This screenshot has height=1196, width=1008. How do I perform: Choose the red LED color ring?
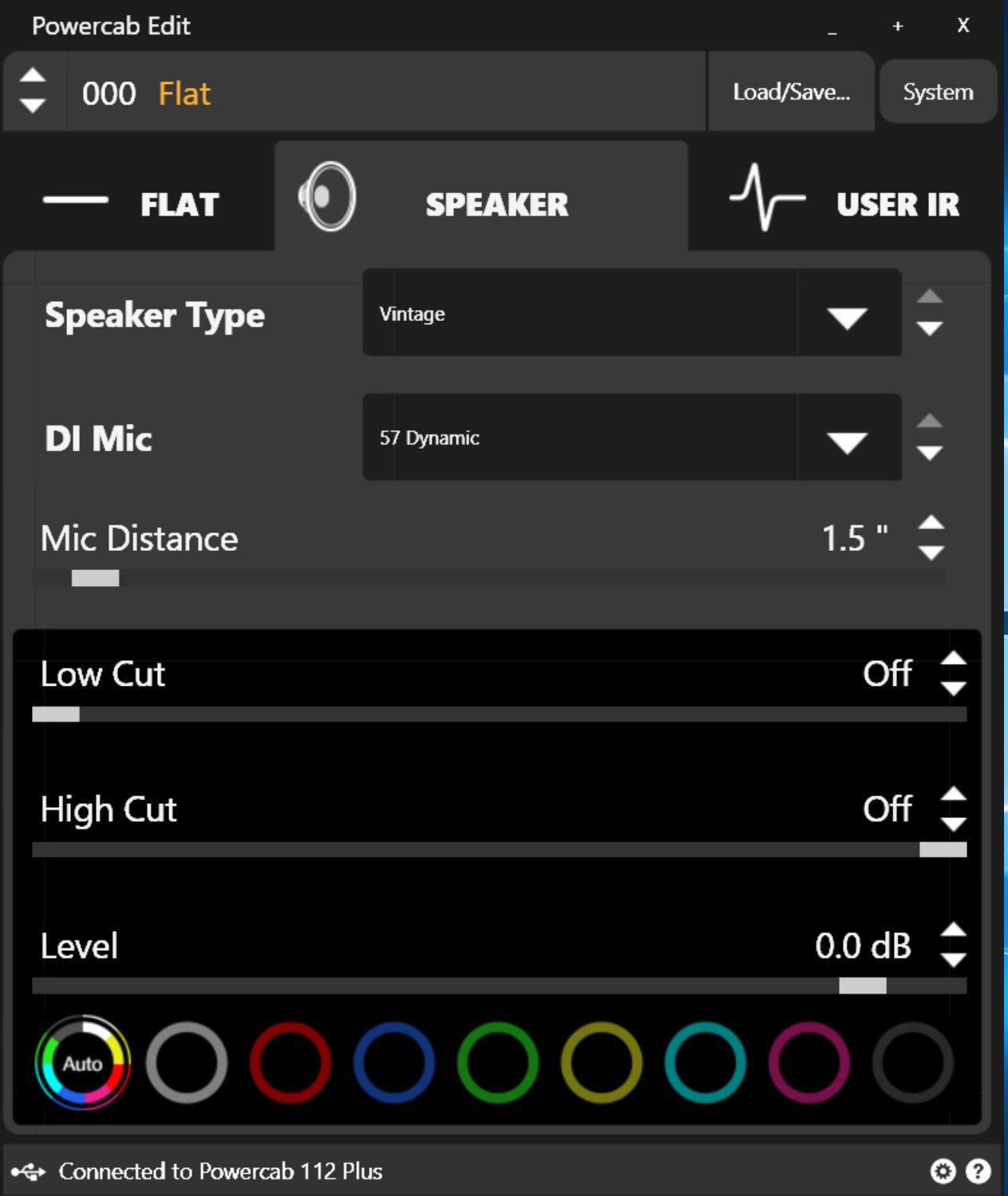pos(291,1063)
